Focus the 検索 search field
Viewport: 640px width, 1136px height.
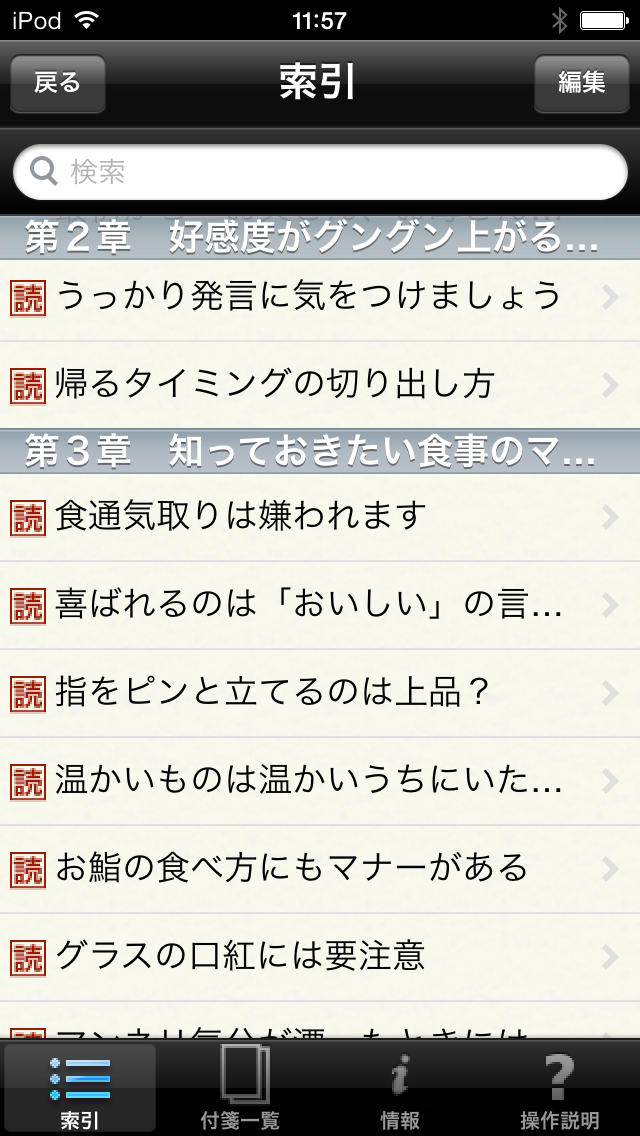point(320,172)
